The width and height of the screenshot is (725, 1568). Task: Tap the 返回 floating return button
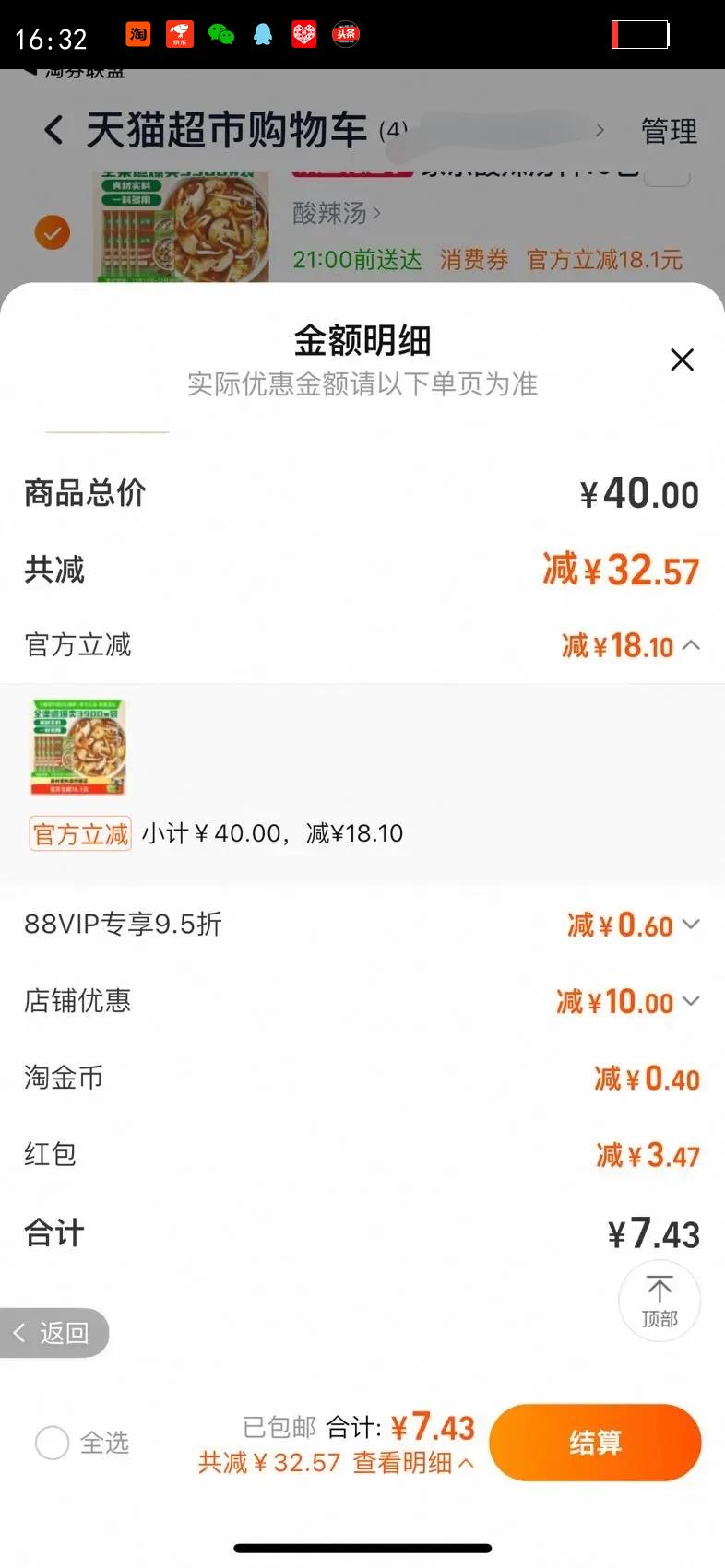[53, 1333]
